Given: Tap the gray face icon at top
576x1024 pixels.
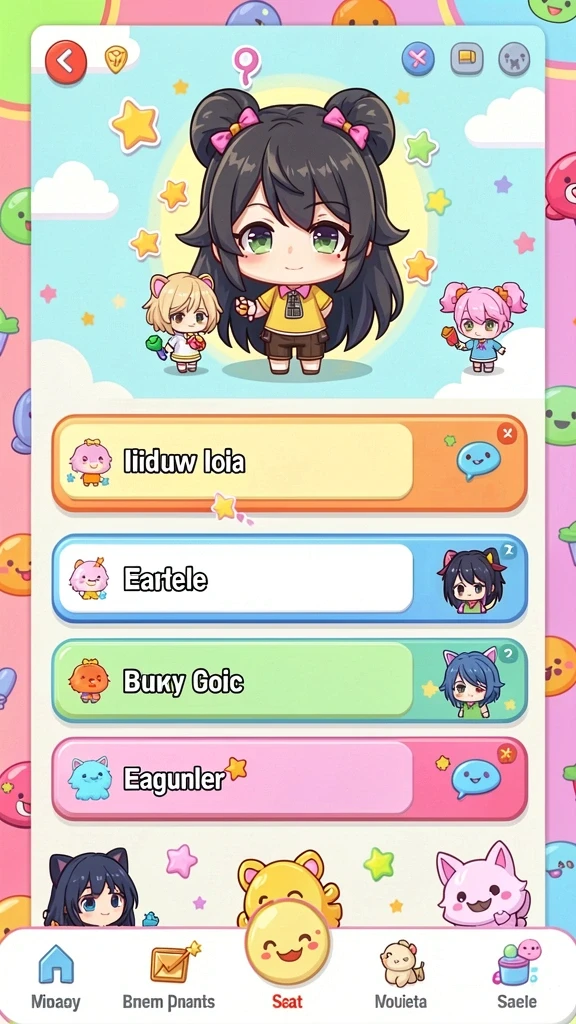Looking at the screenshot, I should (514, 60).
